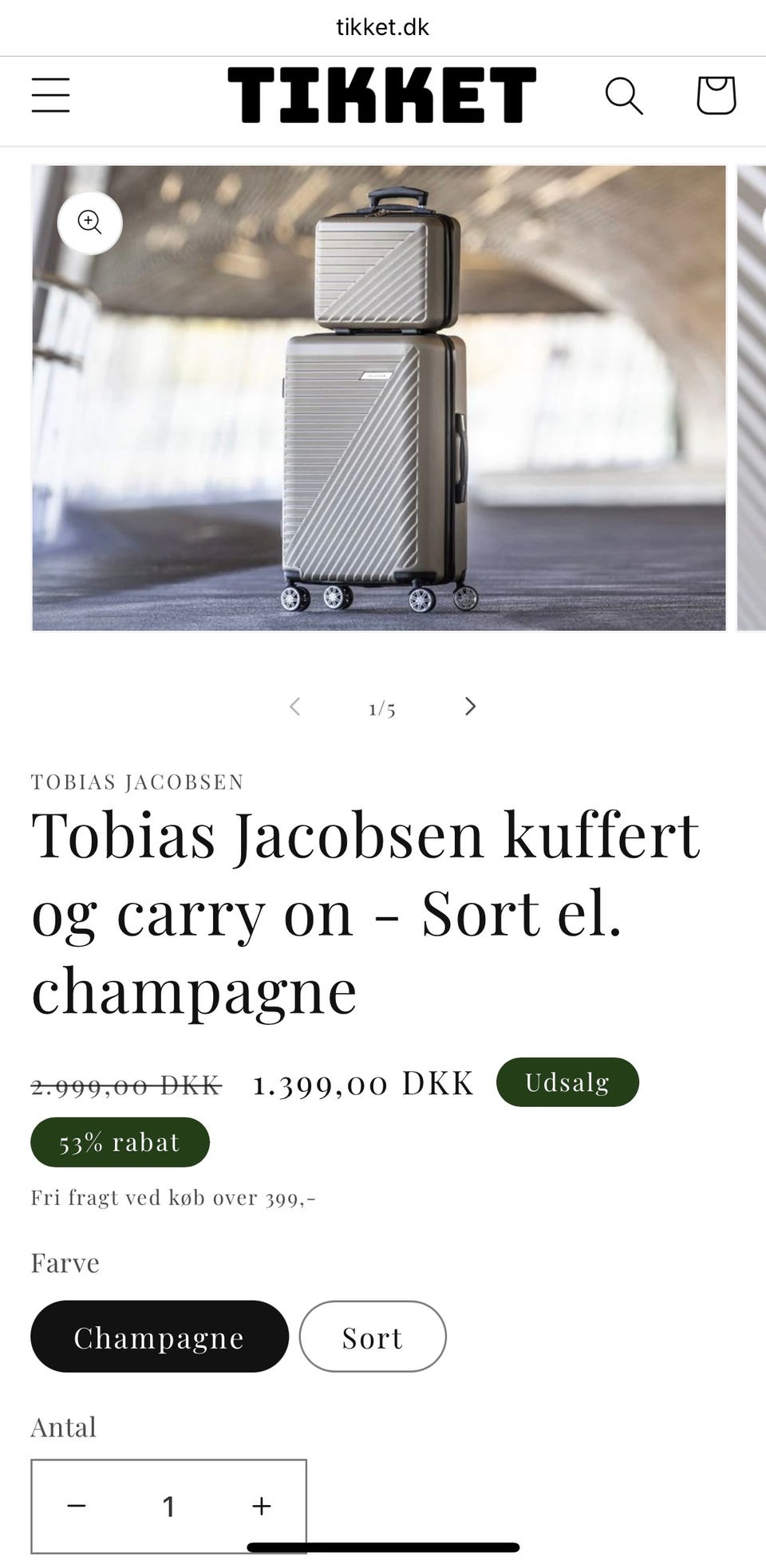
Task: Select the Sort color option
Action: (x=372, y=1337)
